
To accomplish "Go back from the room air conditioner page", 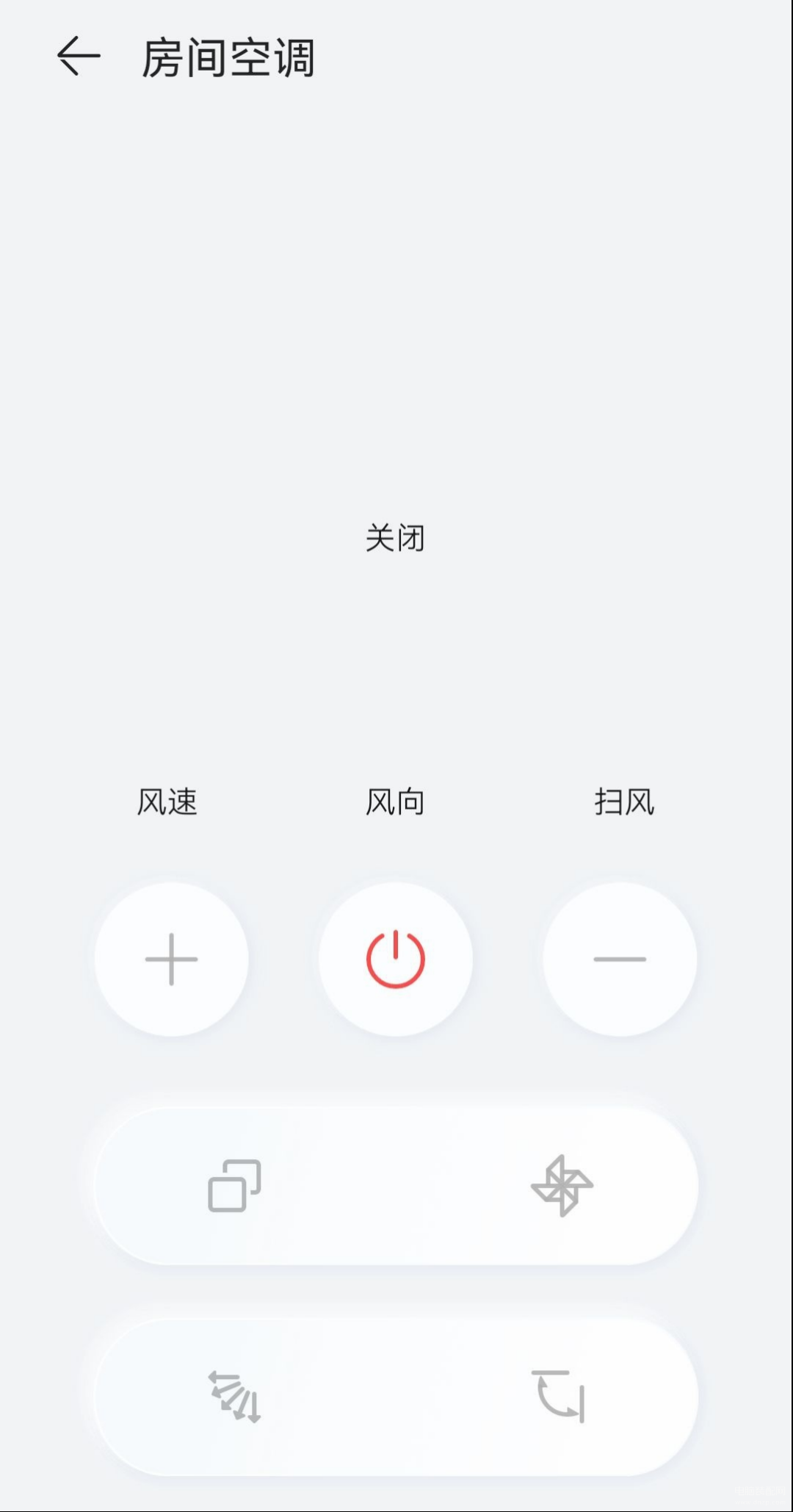I will click(79, 57).
